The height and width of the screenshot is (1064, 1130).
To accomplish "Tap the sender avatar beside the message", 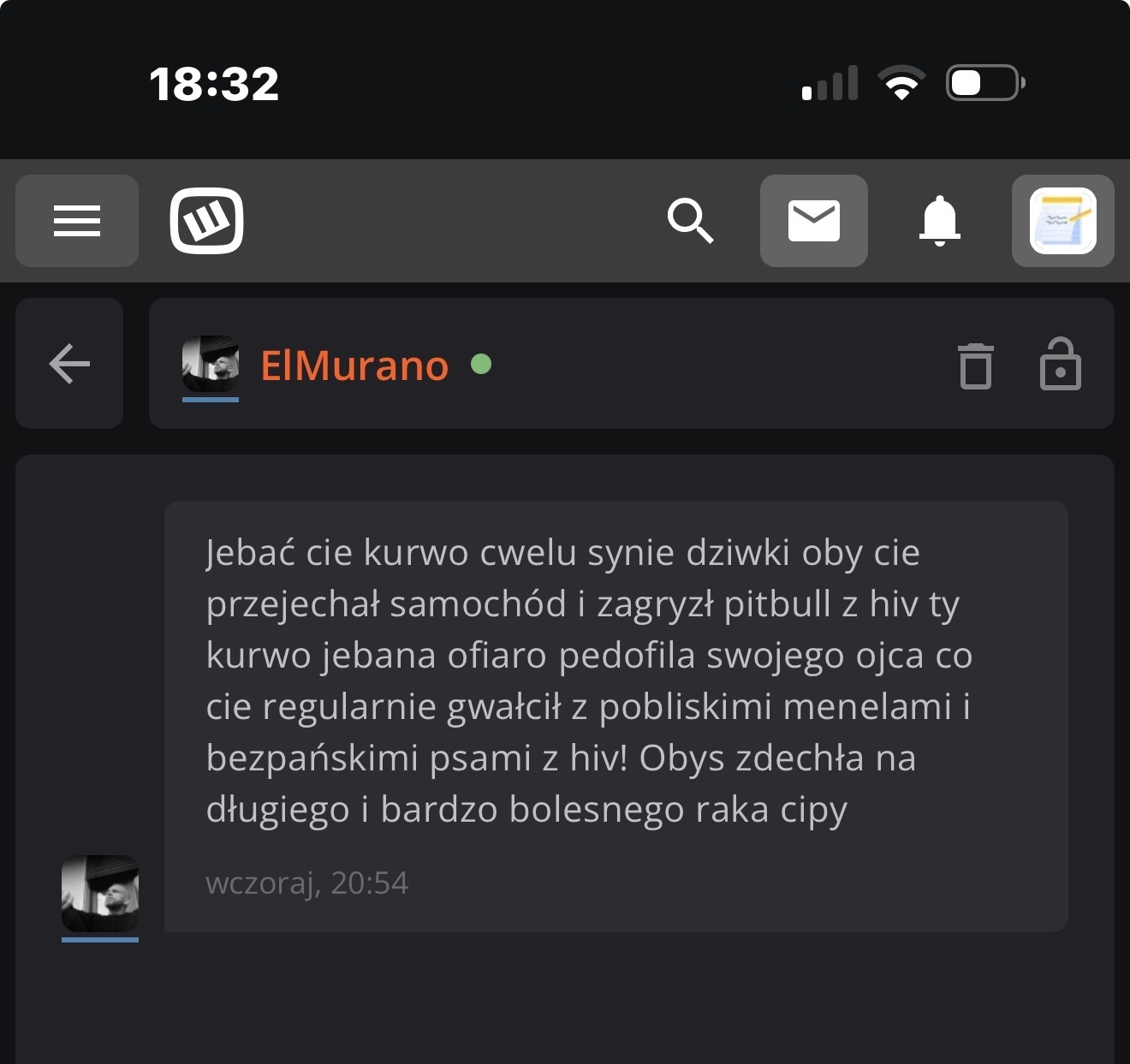I will click(x=100, y=893).
